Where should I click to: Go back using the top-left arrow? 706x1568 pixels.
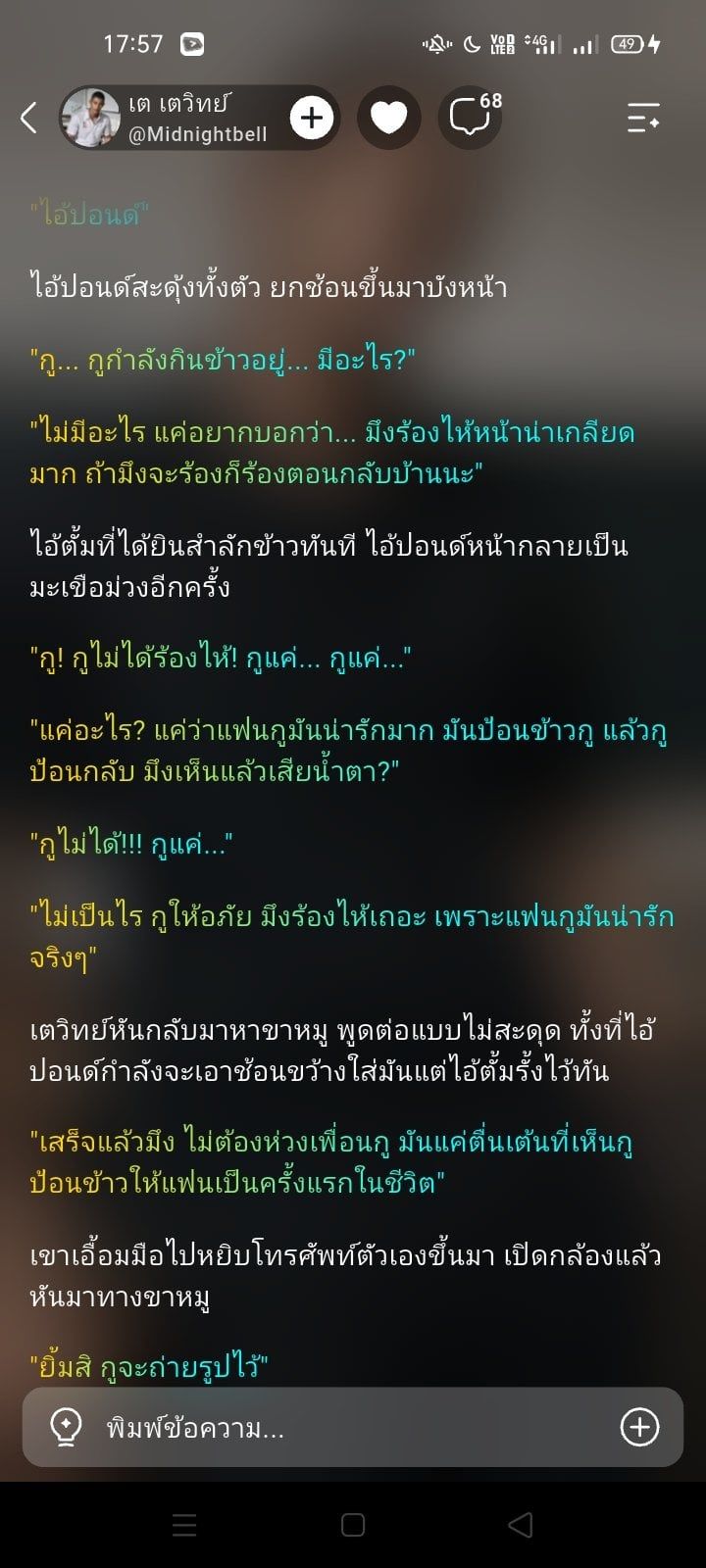click(28, 119)
